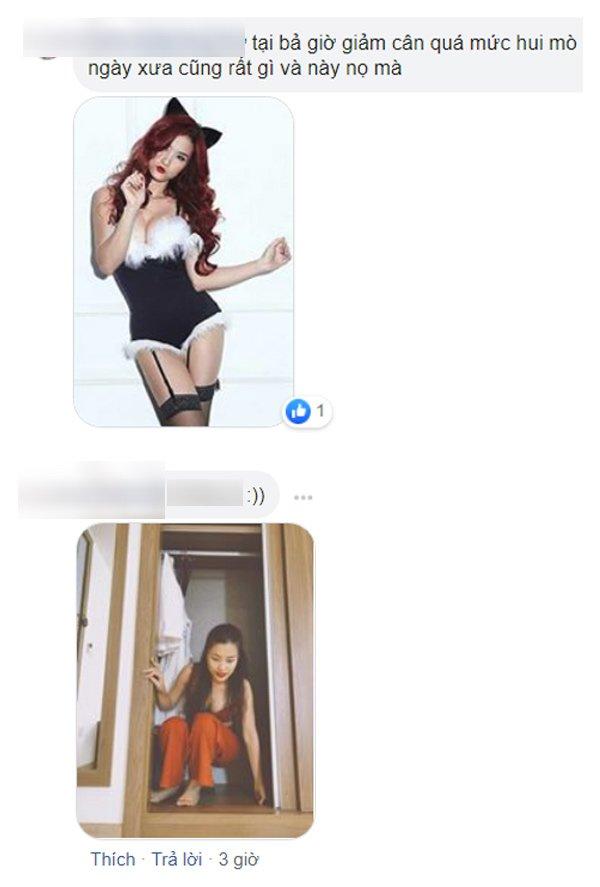Open the wardrobe photo in the second comment
The image size is (600, 887).
[x=196, y=680]
